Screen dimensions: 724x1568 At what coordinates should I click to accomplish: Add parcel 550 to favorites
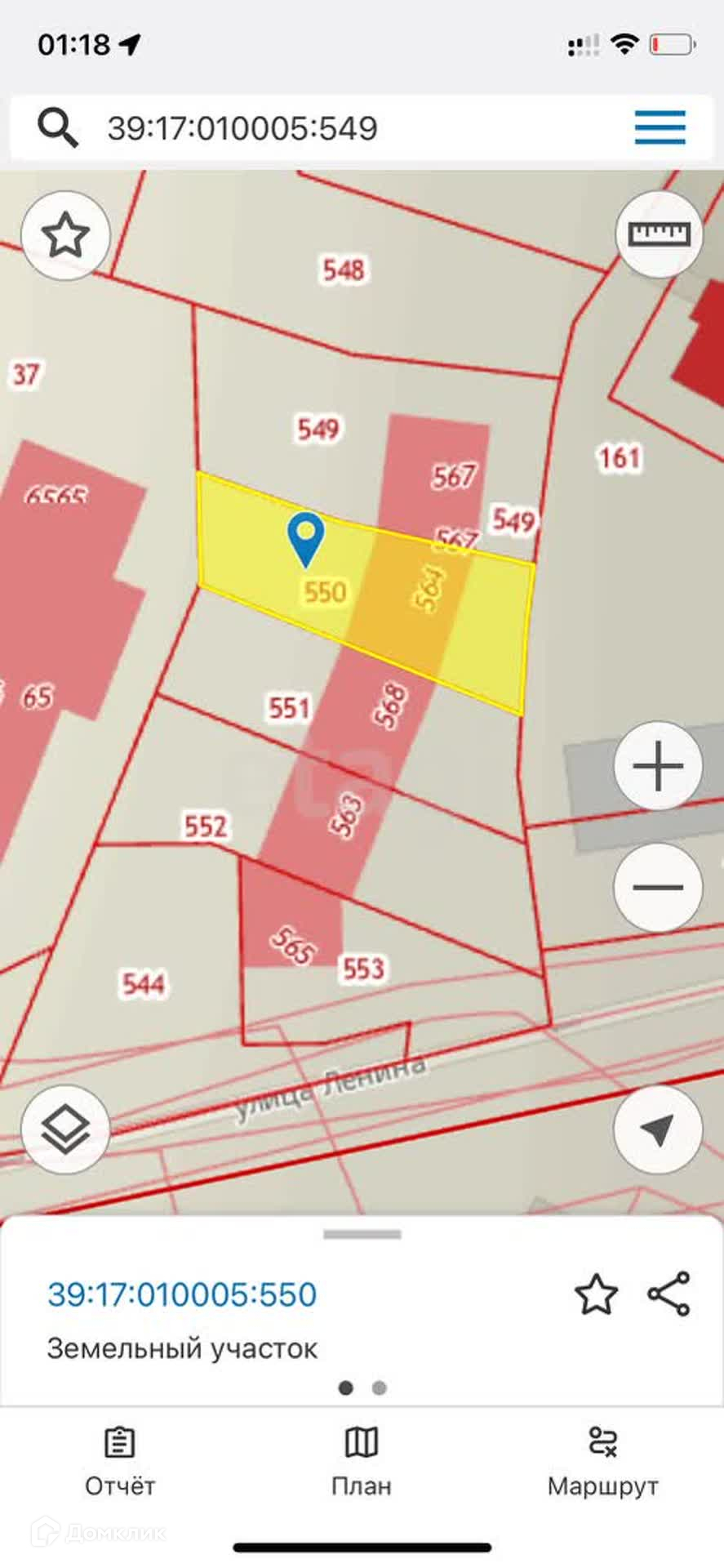coord(596,1294)
